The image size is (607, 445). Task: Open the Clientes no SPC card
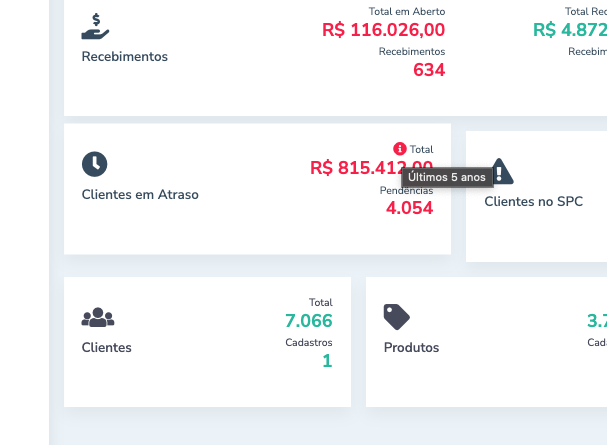(533, 201)
